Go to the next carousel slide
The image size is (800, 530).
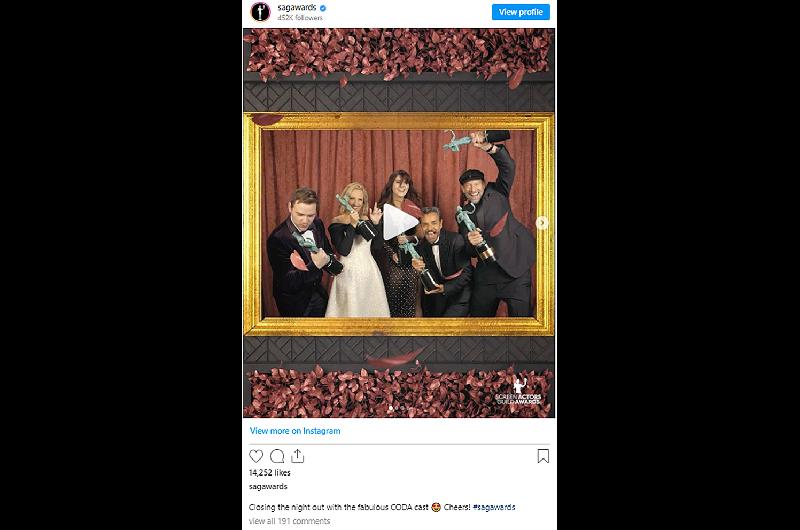[542, 222]
